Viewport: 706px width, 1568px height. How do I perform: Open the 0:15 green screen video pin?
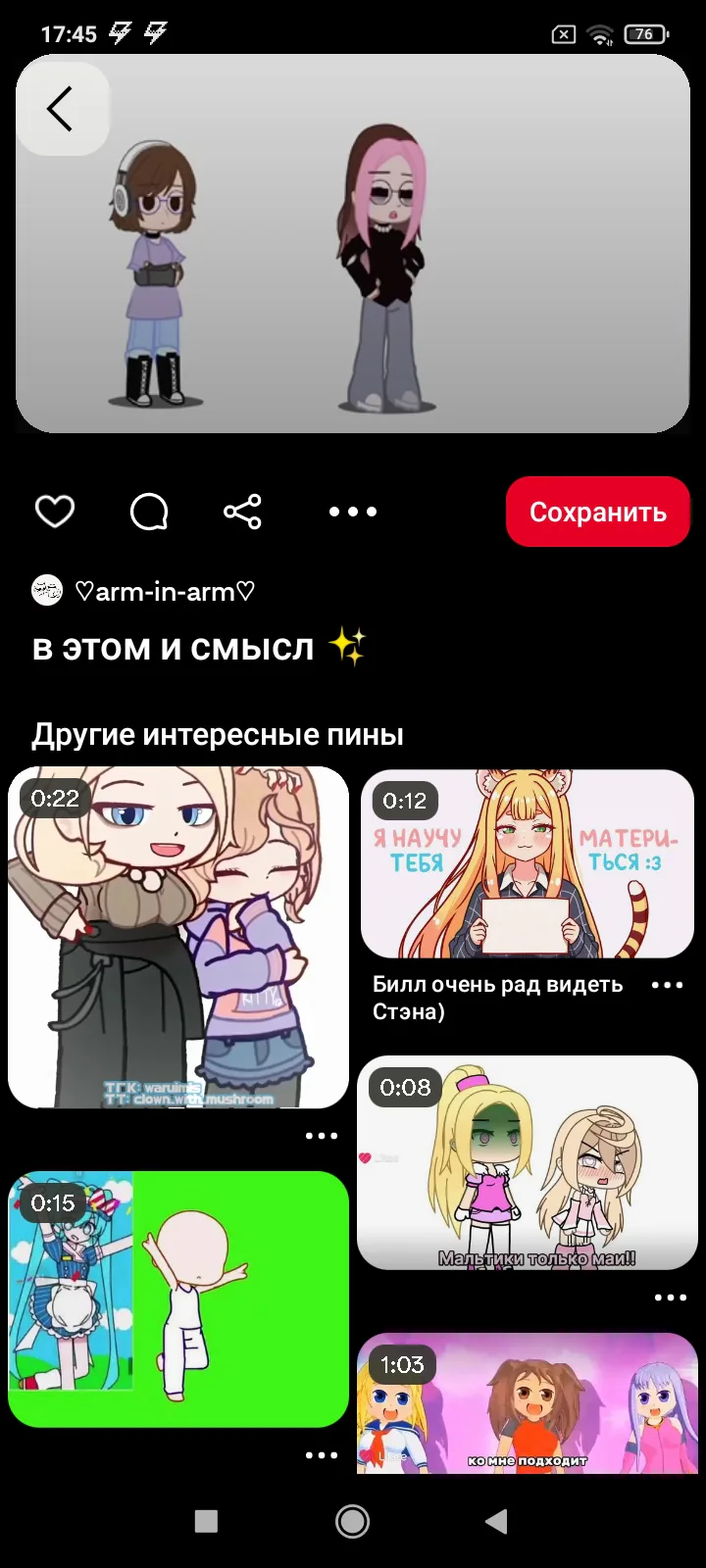pos(178,1298)
